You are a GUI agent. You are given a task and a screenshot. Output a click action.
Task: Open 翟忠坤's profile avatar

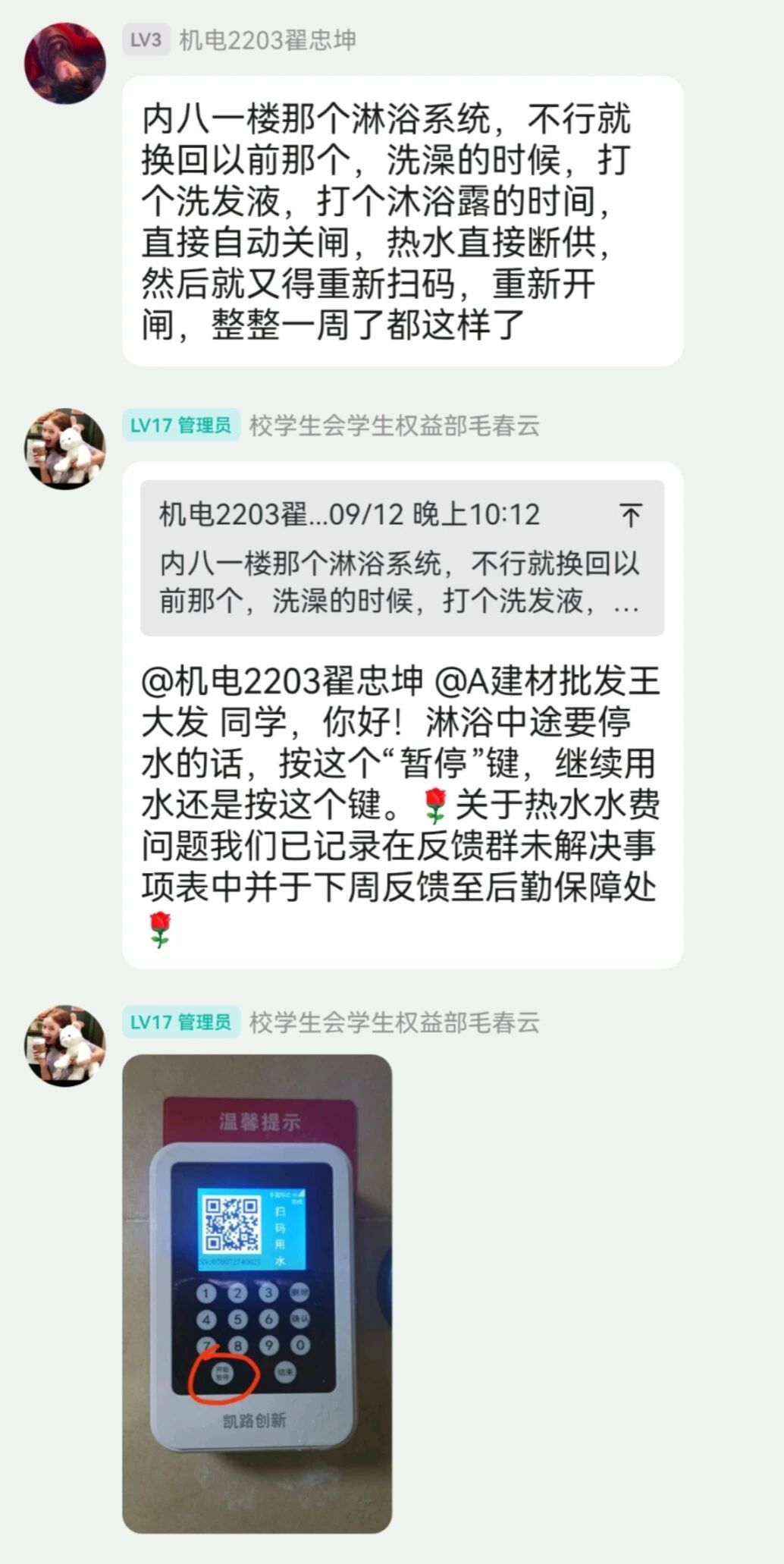coord(65,63)
